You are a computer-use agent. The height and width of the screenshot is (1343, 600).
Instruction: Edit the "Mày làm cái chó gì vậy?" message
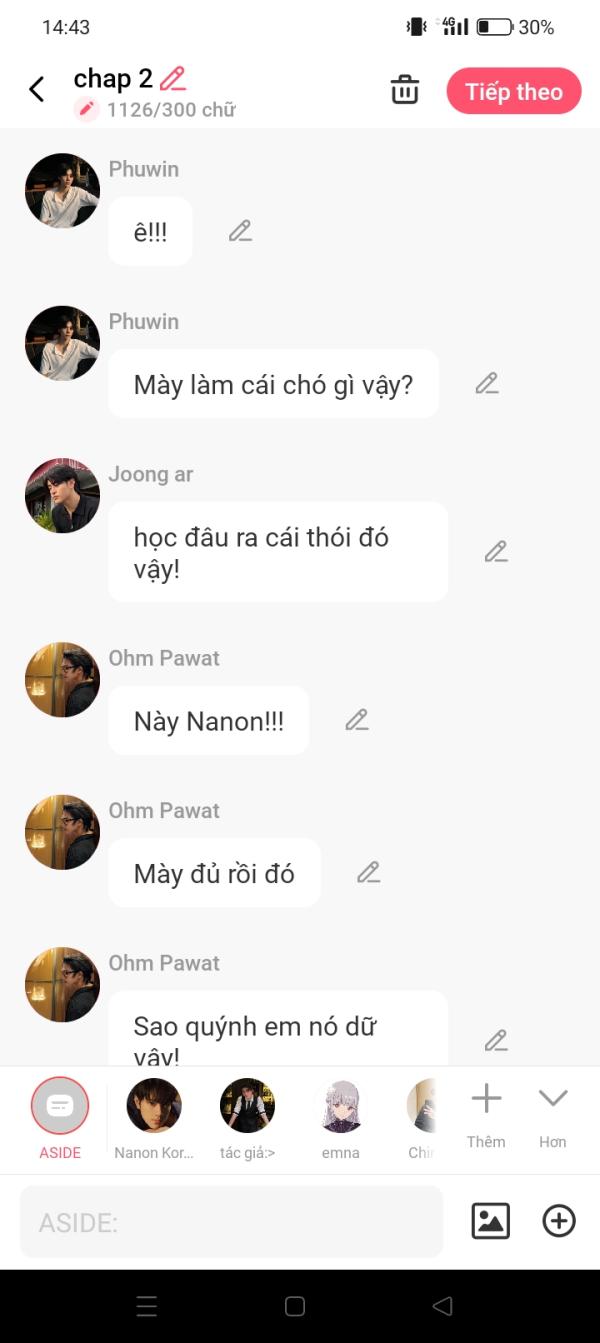point(487,383)
